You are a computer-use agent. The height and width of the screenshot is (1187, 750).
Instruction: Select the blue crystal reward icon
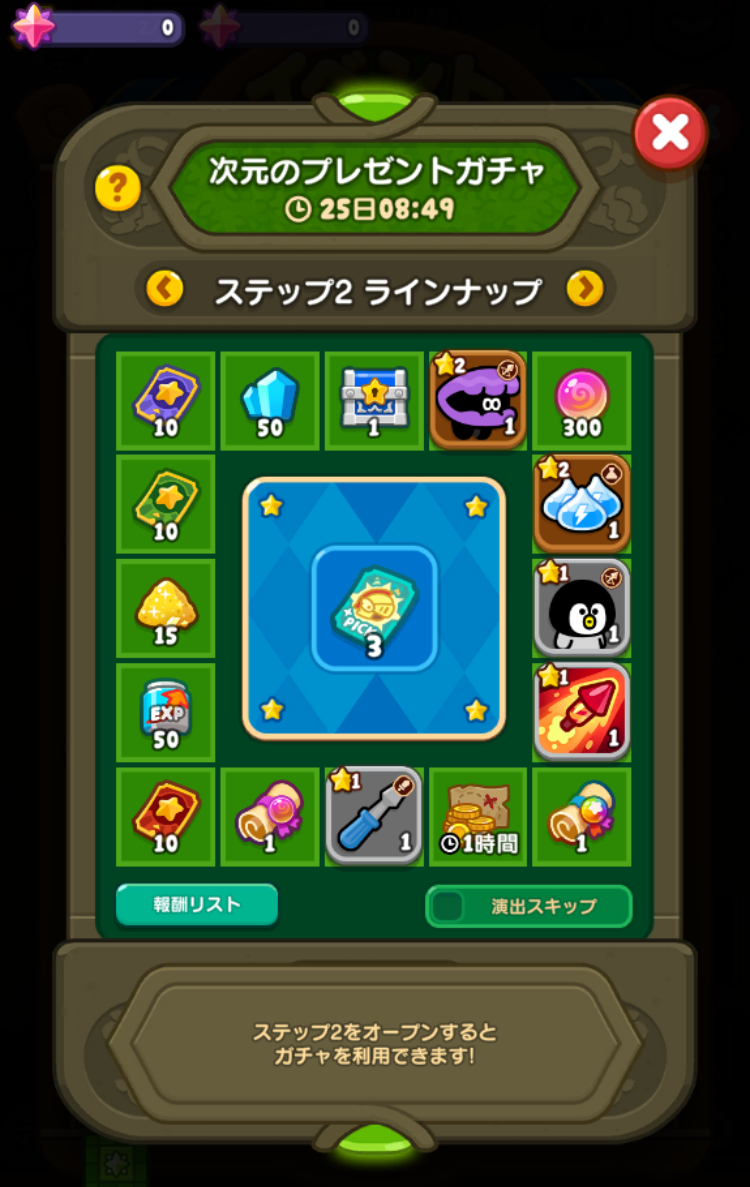click(269, 399)
